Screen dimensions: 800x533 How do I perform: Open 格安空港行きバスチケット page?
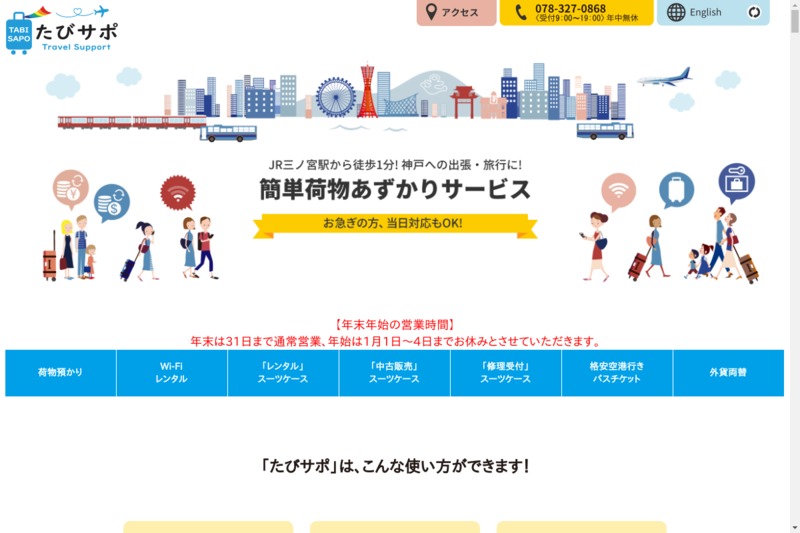(x=617, y=373)
